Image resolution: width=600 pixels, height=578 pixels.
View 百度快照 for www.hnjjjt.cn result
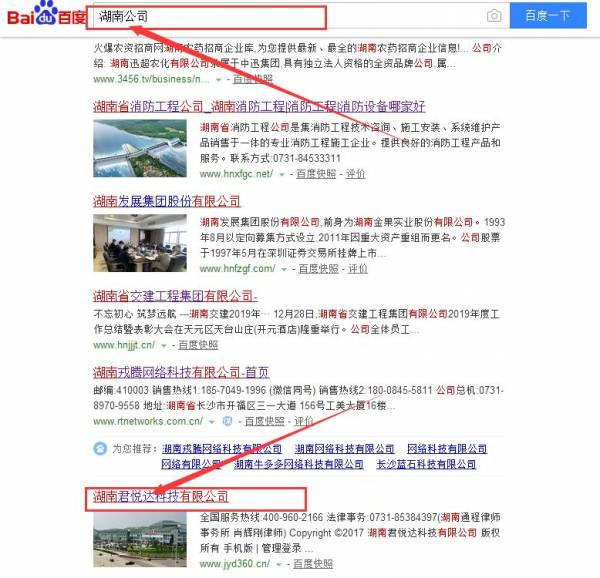198,345
